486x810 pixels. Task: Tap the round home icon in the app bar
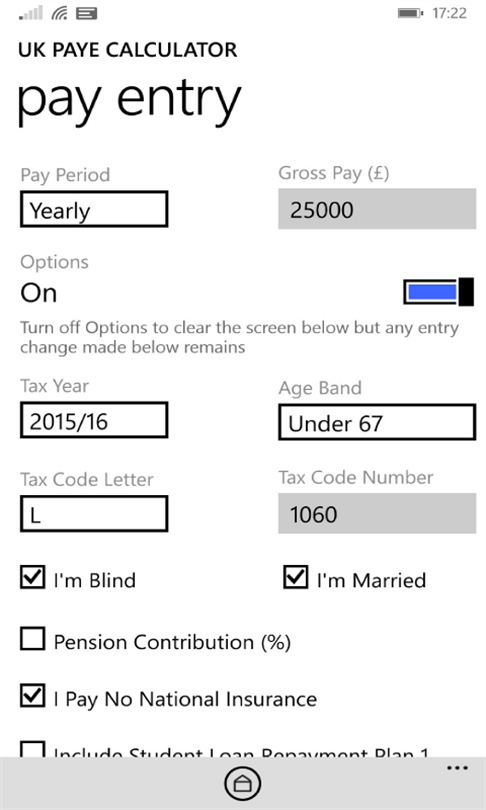point(243,784)
